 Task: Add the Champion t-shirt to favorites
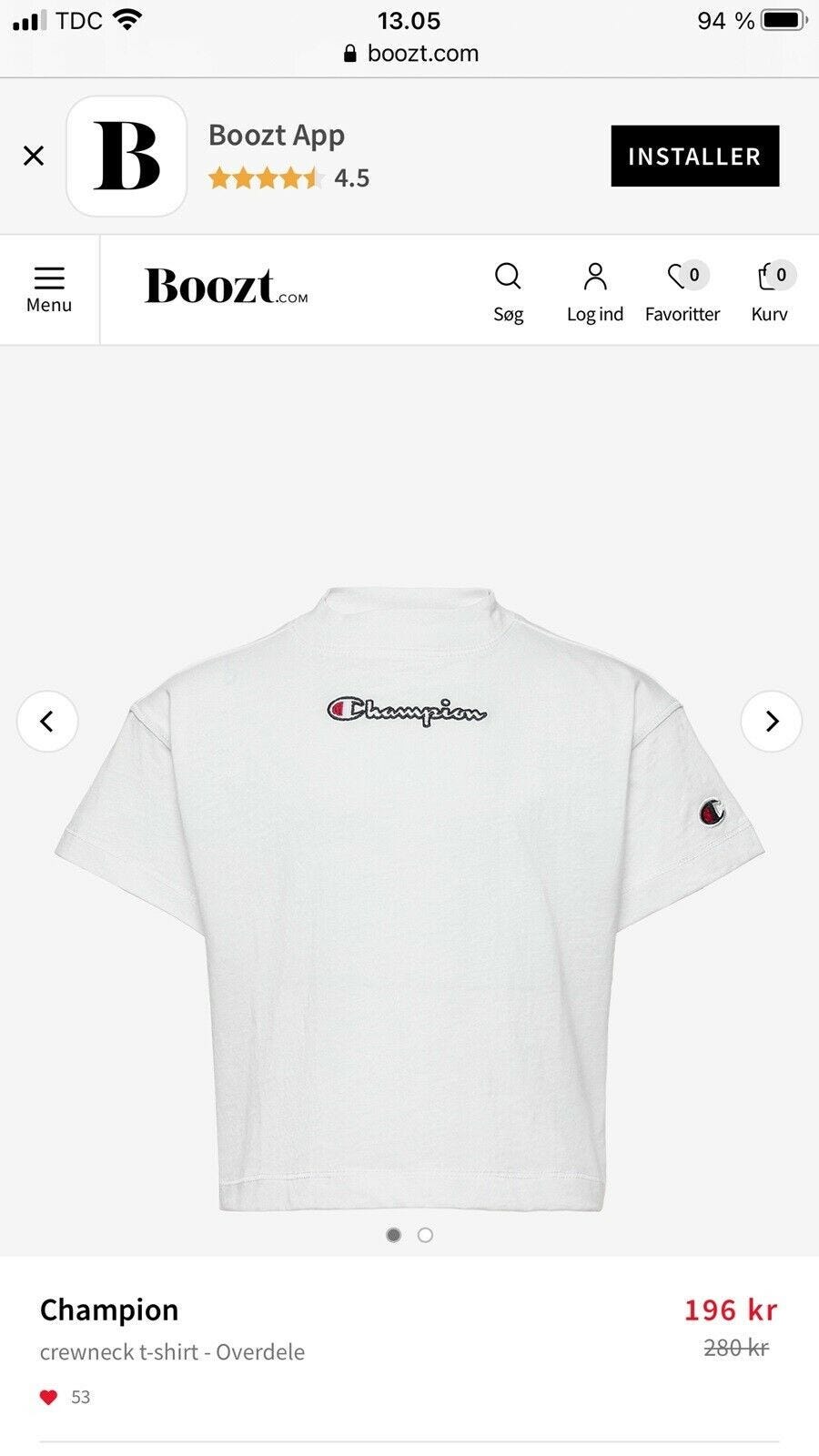49,1397
